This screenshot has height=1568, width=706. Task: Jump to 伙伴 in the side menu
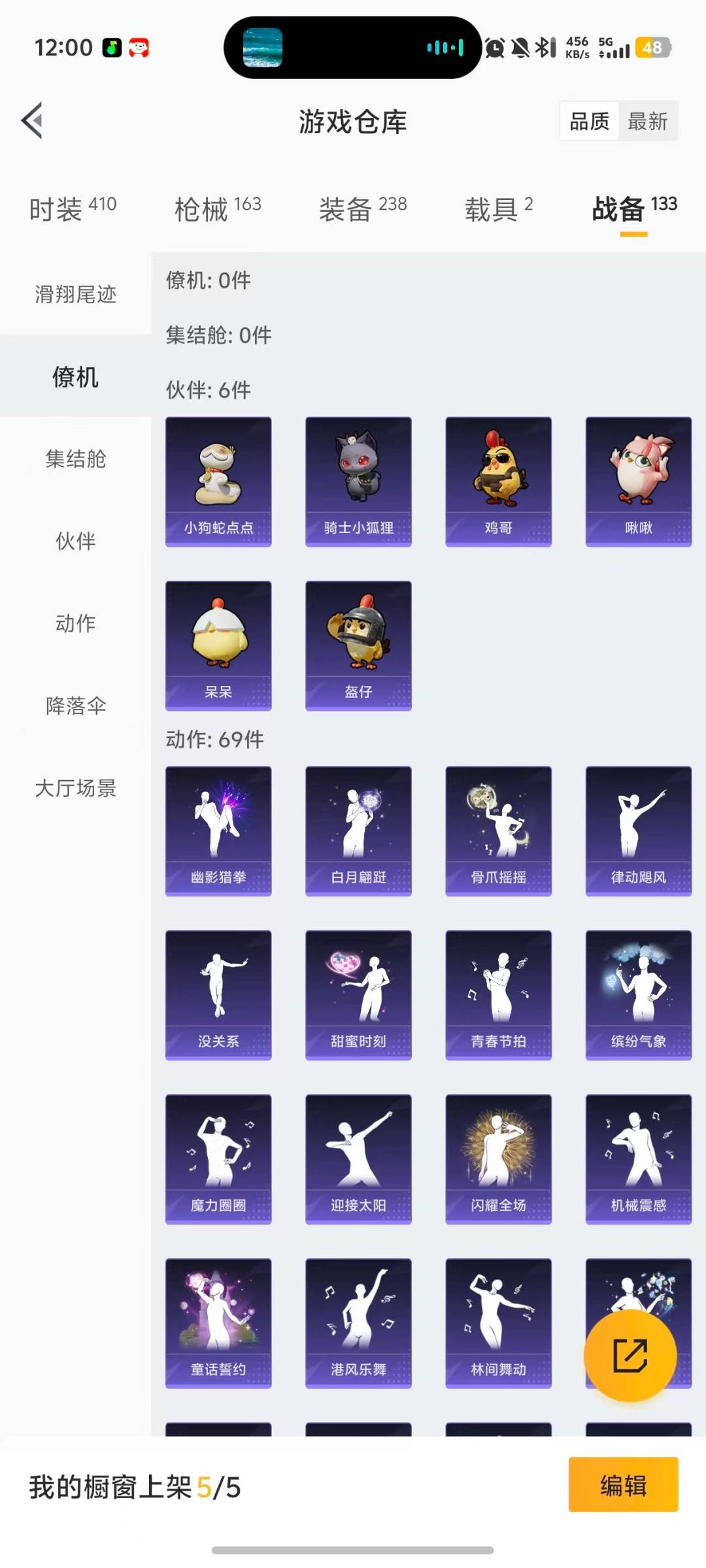point(76,541)
